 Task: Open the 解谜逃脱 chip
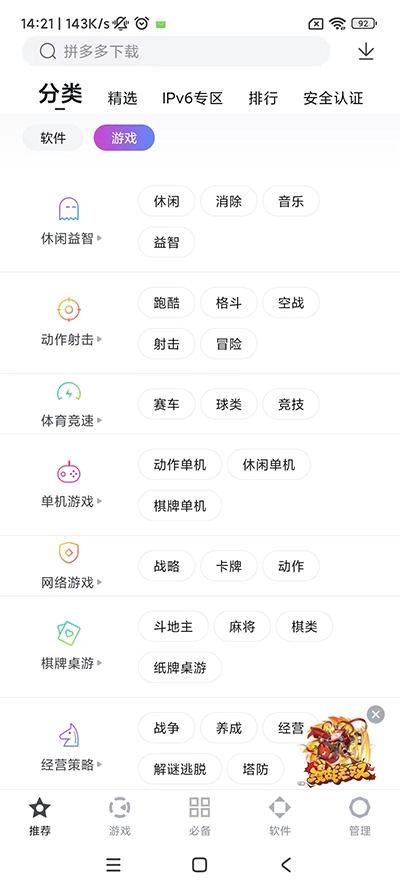tap(180, 769)
